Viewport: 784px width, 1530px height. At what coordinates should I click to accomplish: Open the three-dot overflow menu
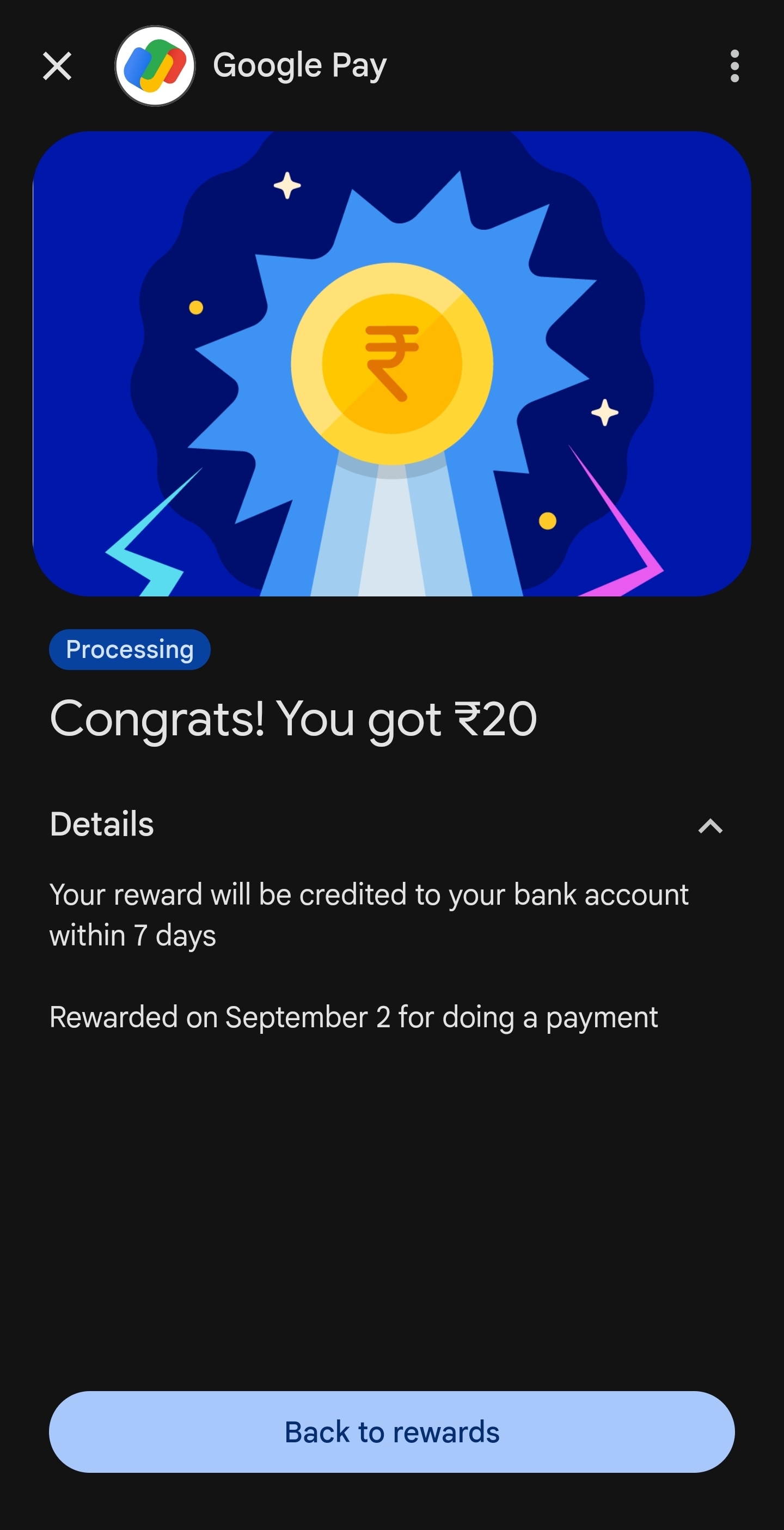coord(734,66)
